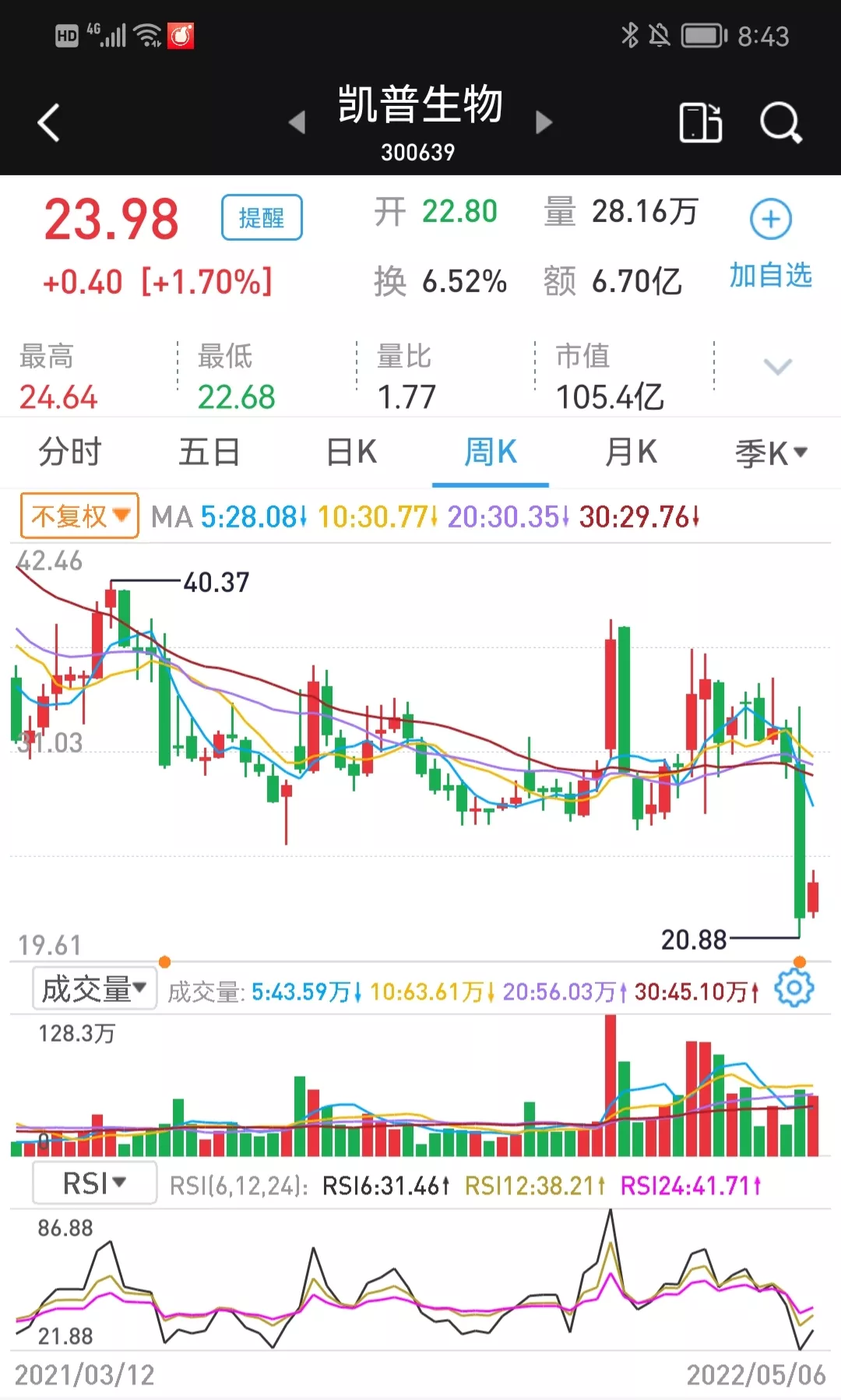Change the 成交量 indicator dropdown
This screenshot has height=1400, width=841.
coord(94,989)
